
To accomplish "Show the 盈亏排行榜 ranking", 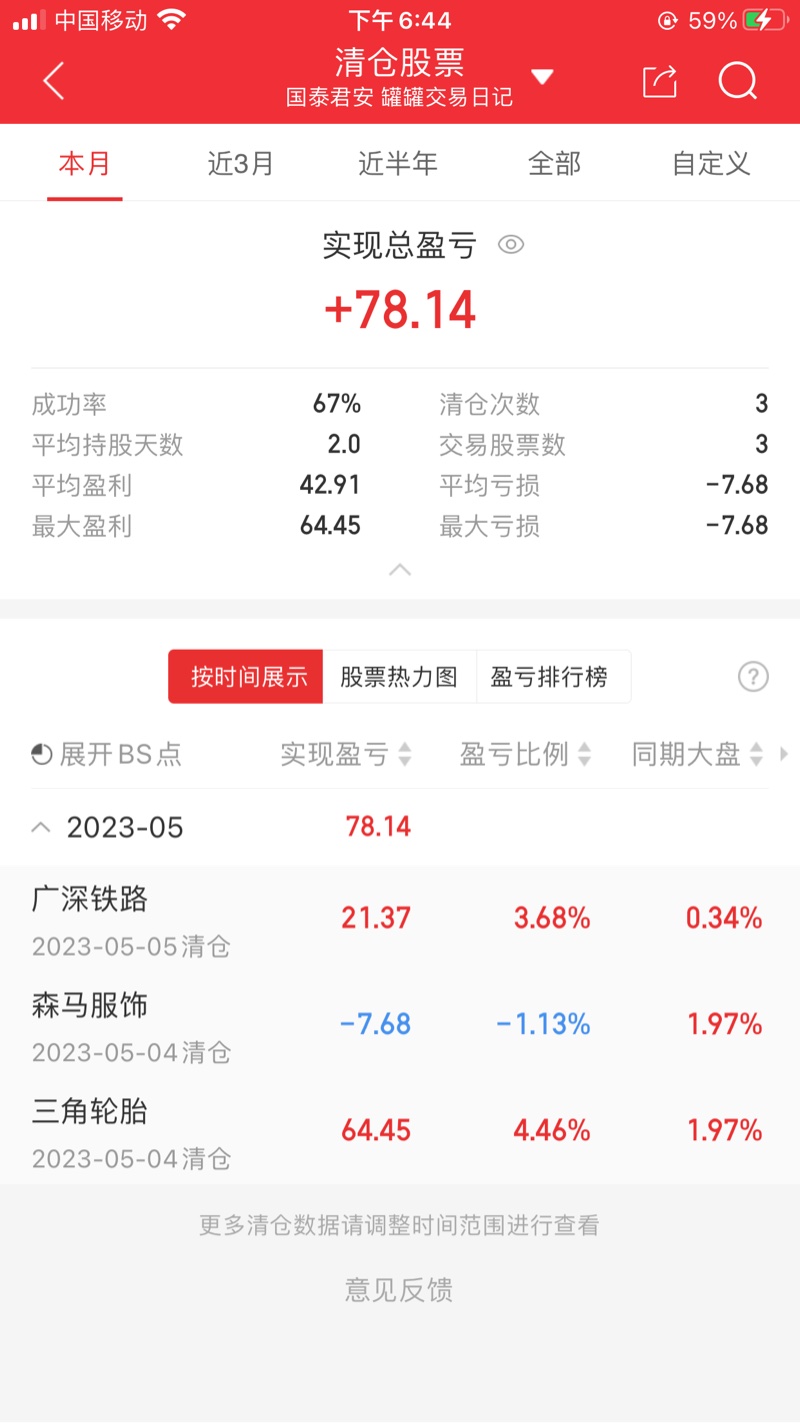I will click(549, 677).
